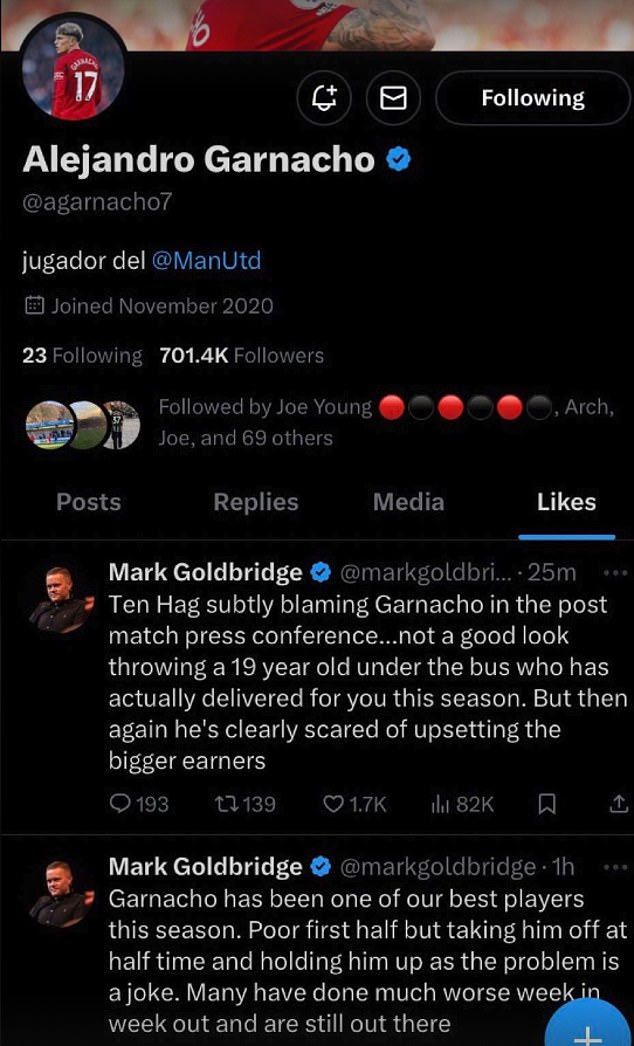Screen dimensions: 634x1046
Task: Open overflow menu on the 25m post
Action: pyautogui.click(x=613, y=572)
